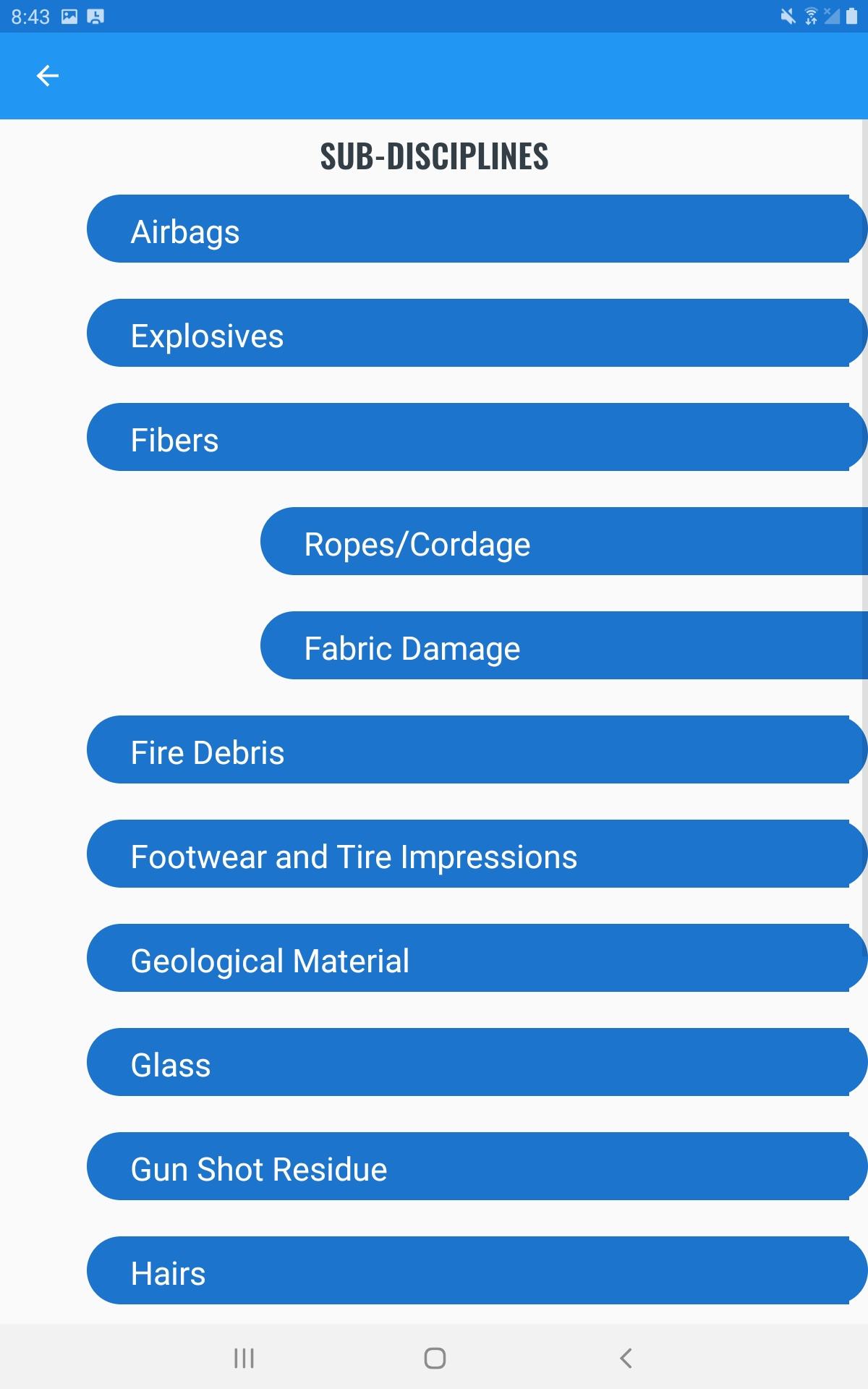Open the Airbags sub-discipline
Screen dimensions: 868x1389
(477, 229)
